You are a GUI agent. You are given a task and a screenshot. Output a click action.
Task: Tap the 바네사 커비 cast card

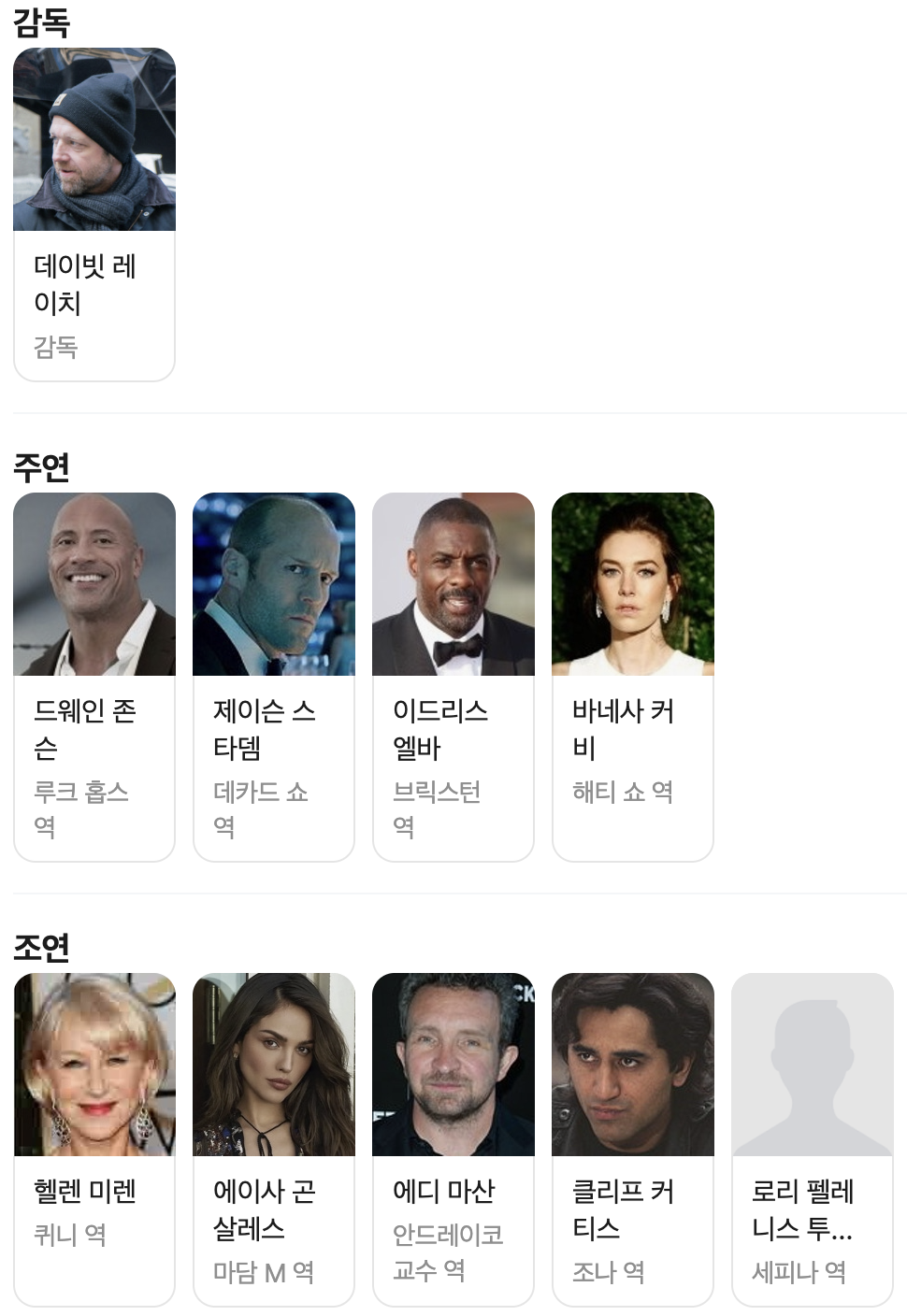(633, 677)
